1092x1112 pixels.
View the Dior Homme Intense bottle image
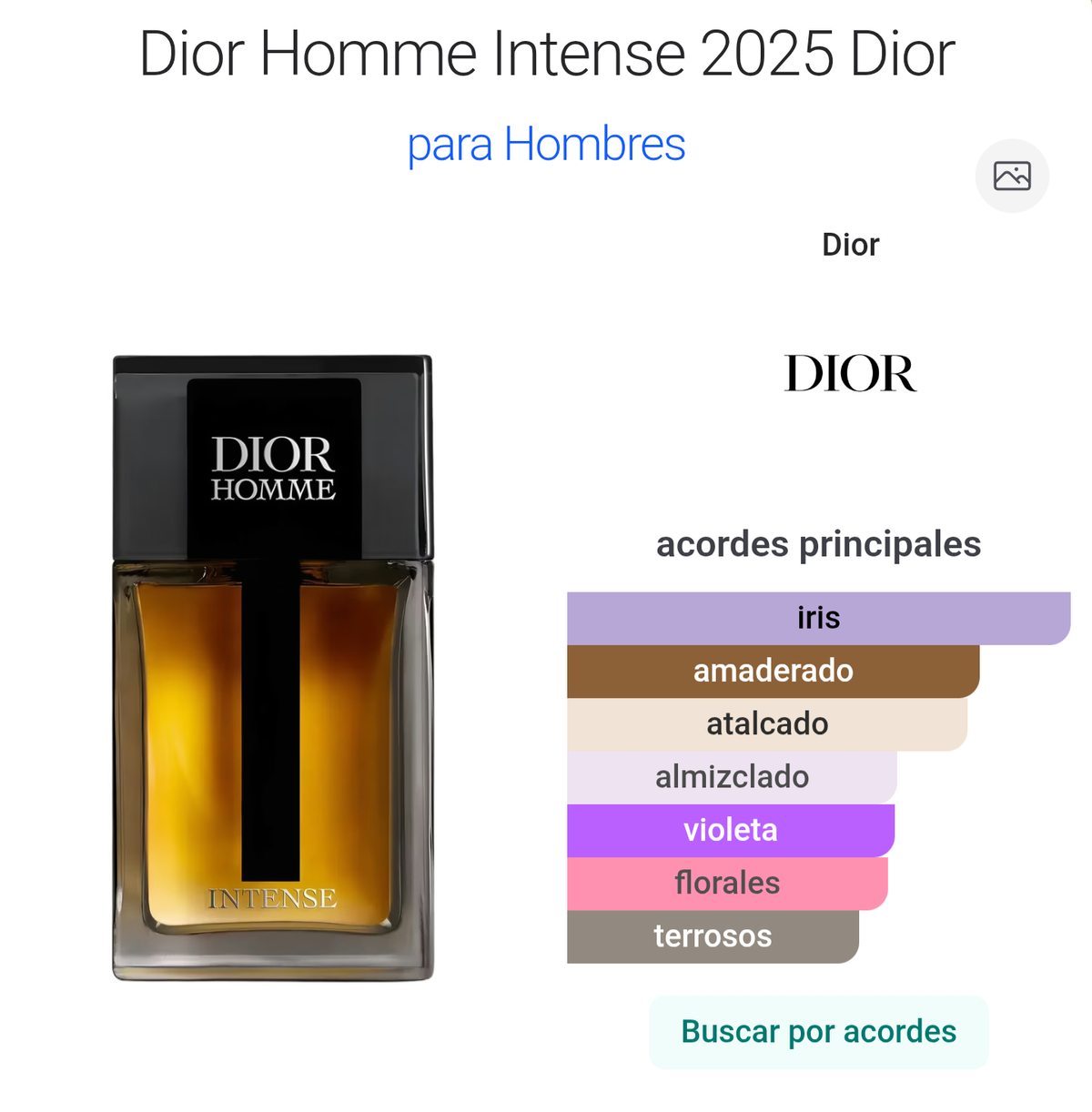click(273, 668)
